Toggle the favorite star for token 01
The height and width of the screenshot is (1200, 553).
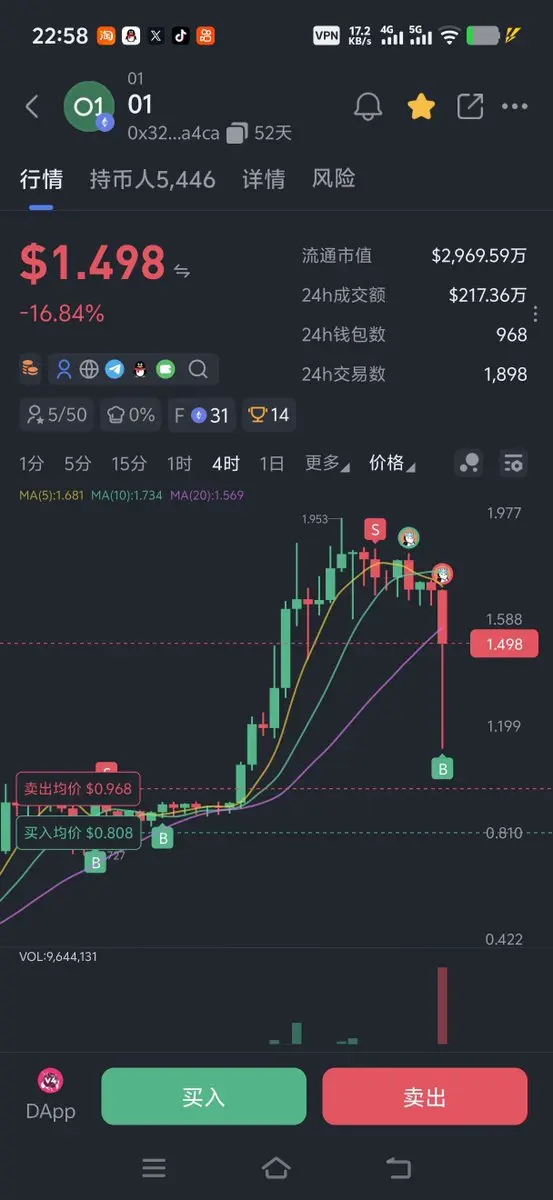point(421,107)
